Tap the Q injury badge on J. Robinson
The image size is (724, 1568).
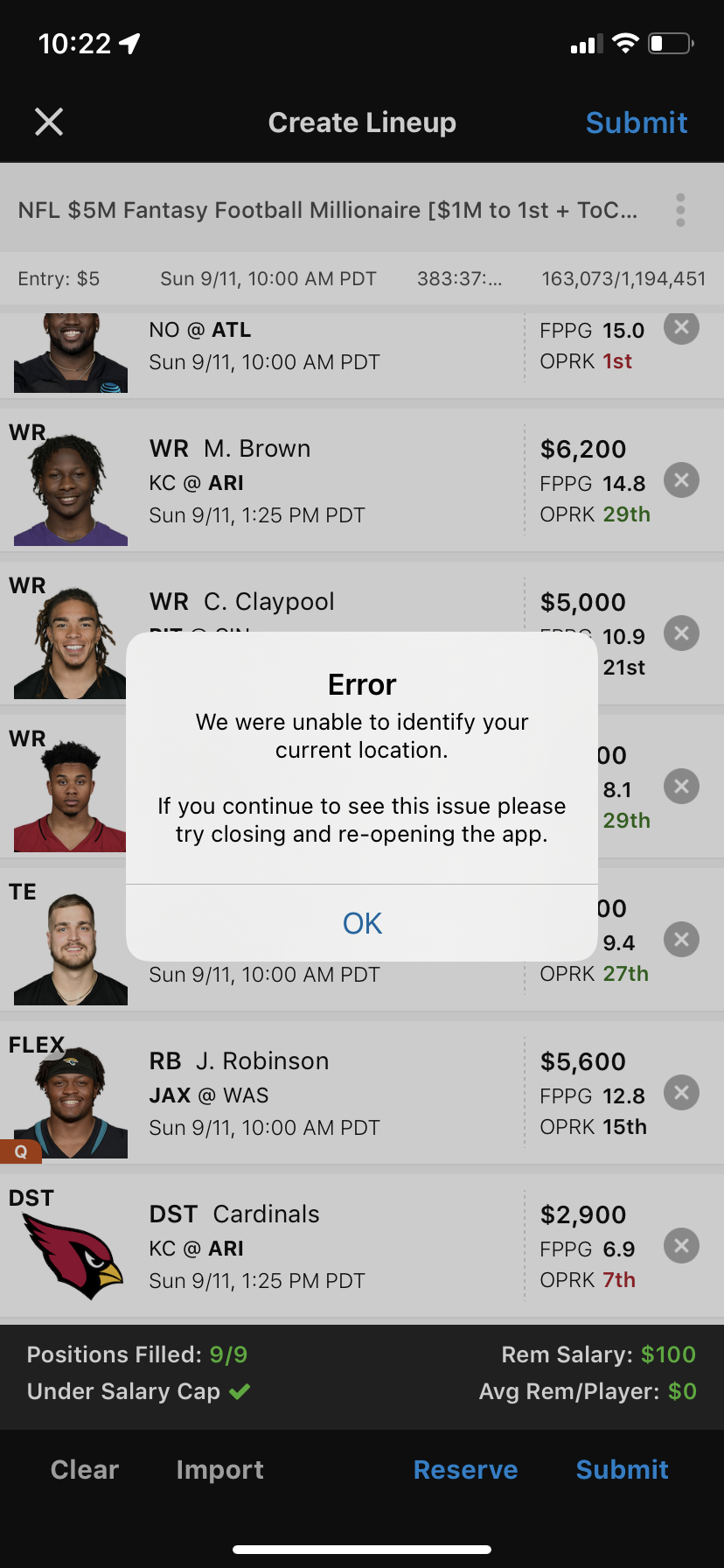tap(21, 1151)
